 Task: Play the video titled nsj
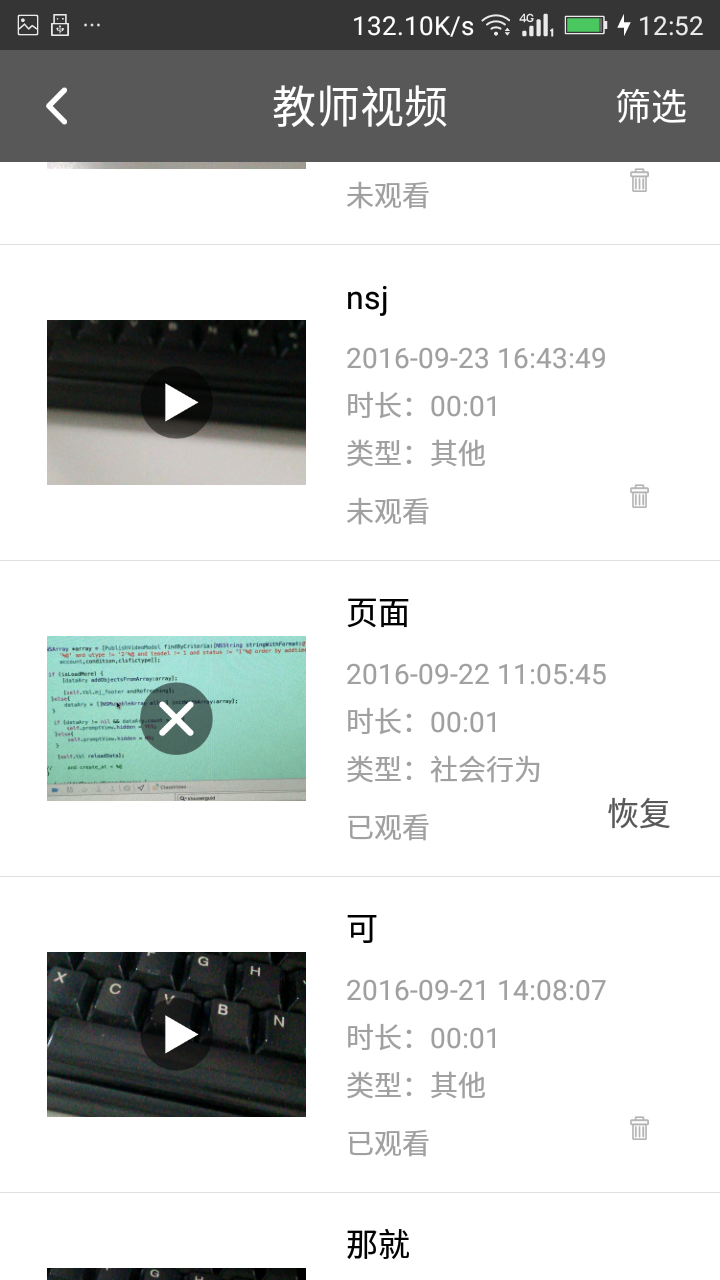point(177,403)
